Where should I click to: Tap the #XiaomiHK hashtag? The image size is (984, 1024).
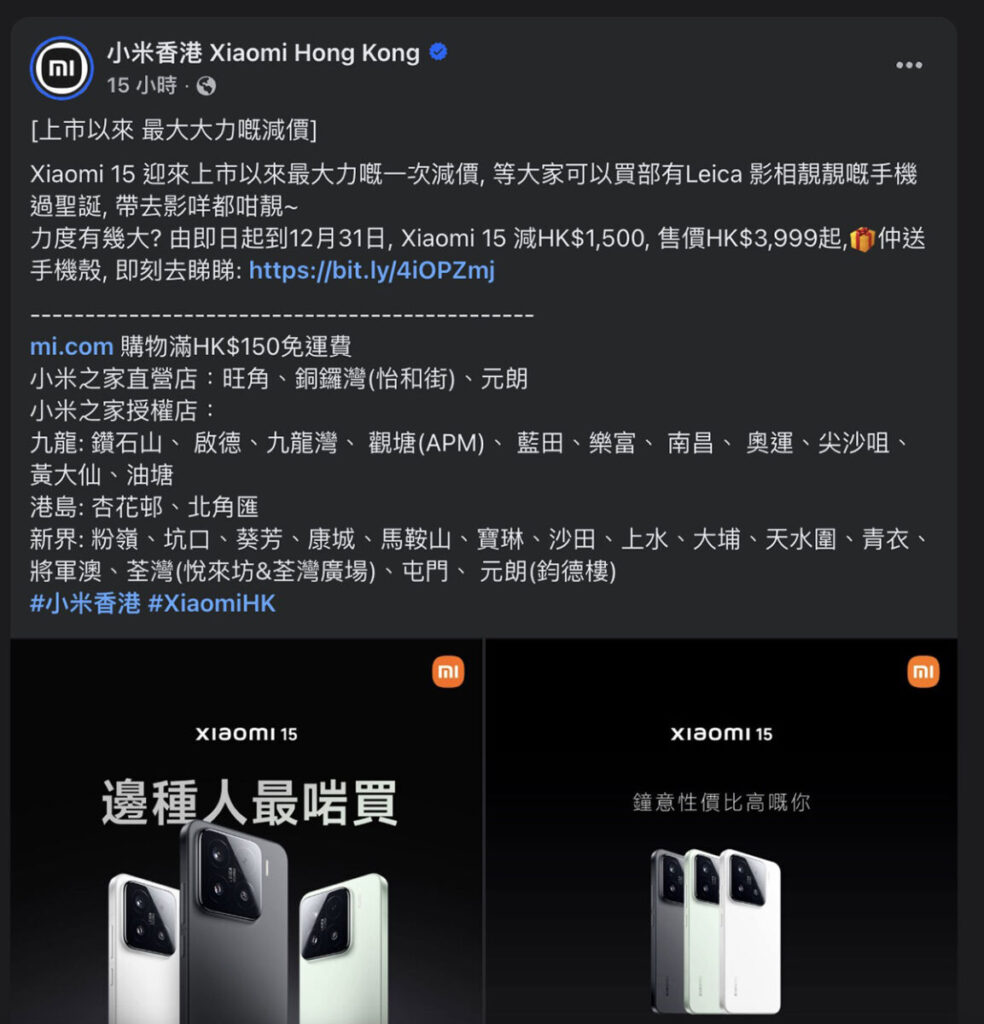pyautogui.click(x=211, y=603)
